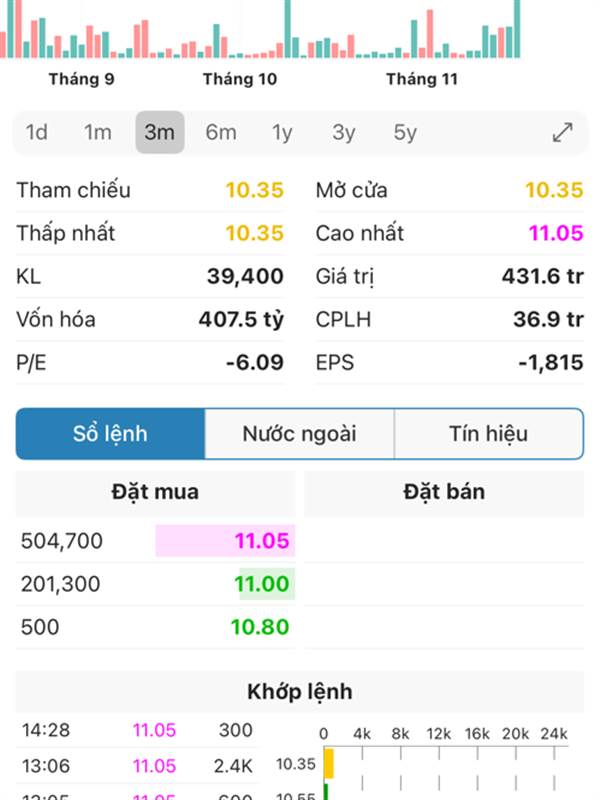Show the 6m chart period

point(221,133)
